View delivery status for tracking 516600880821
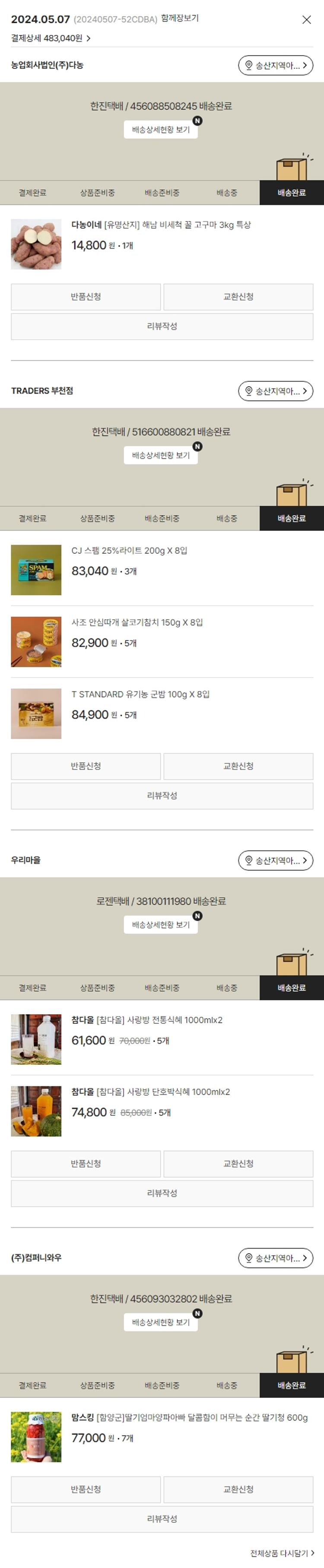Screen dimensions: 324x1568 pos(161,455)
